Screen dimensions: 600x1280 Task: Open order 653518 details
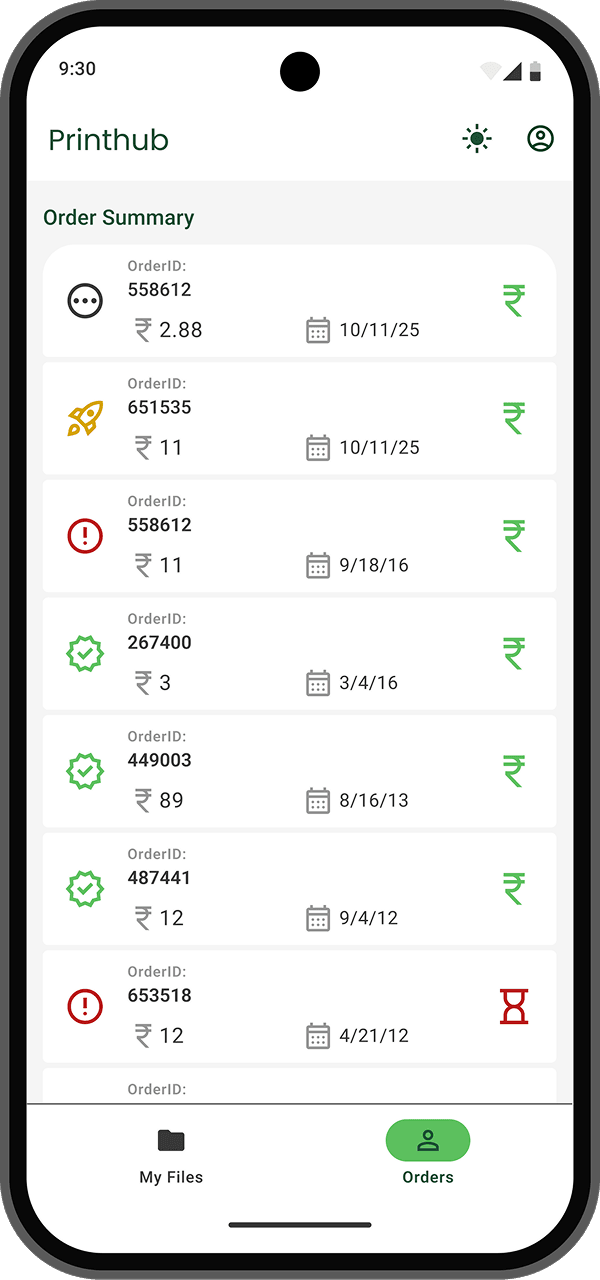click(299, 1006)
